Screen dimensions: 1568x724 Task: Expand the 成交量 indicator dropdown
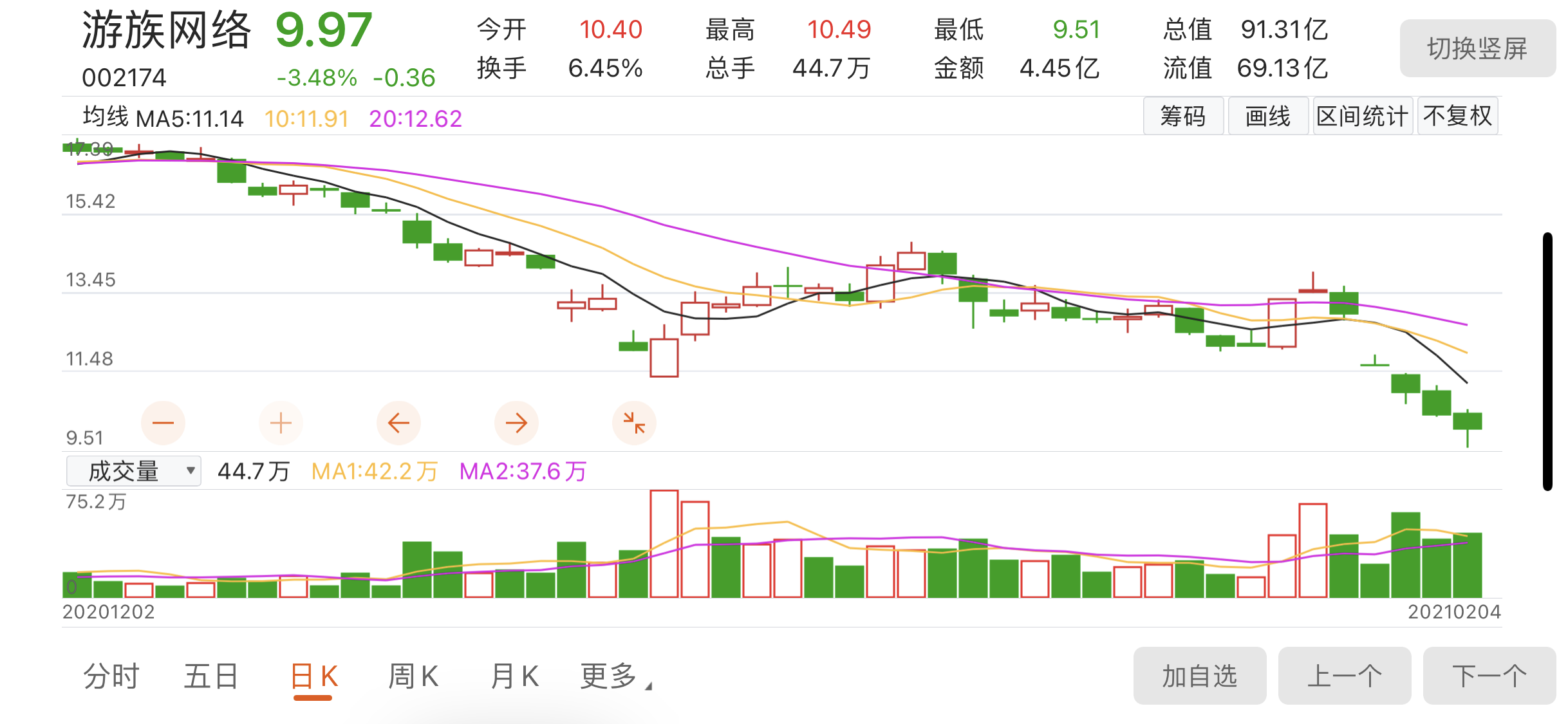point(134,471)
